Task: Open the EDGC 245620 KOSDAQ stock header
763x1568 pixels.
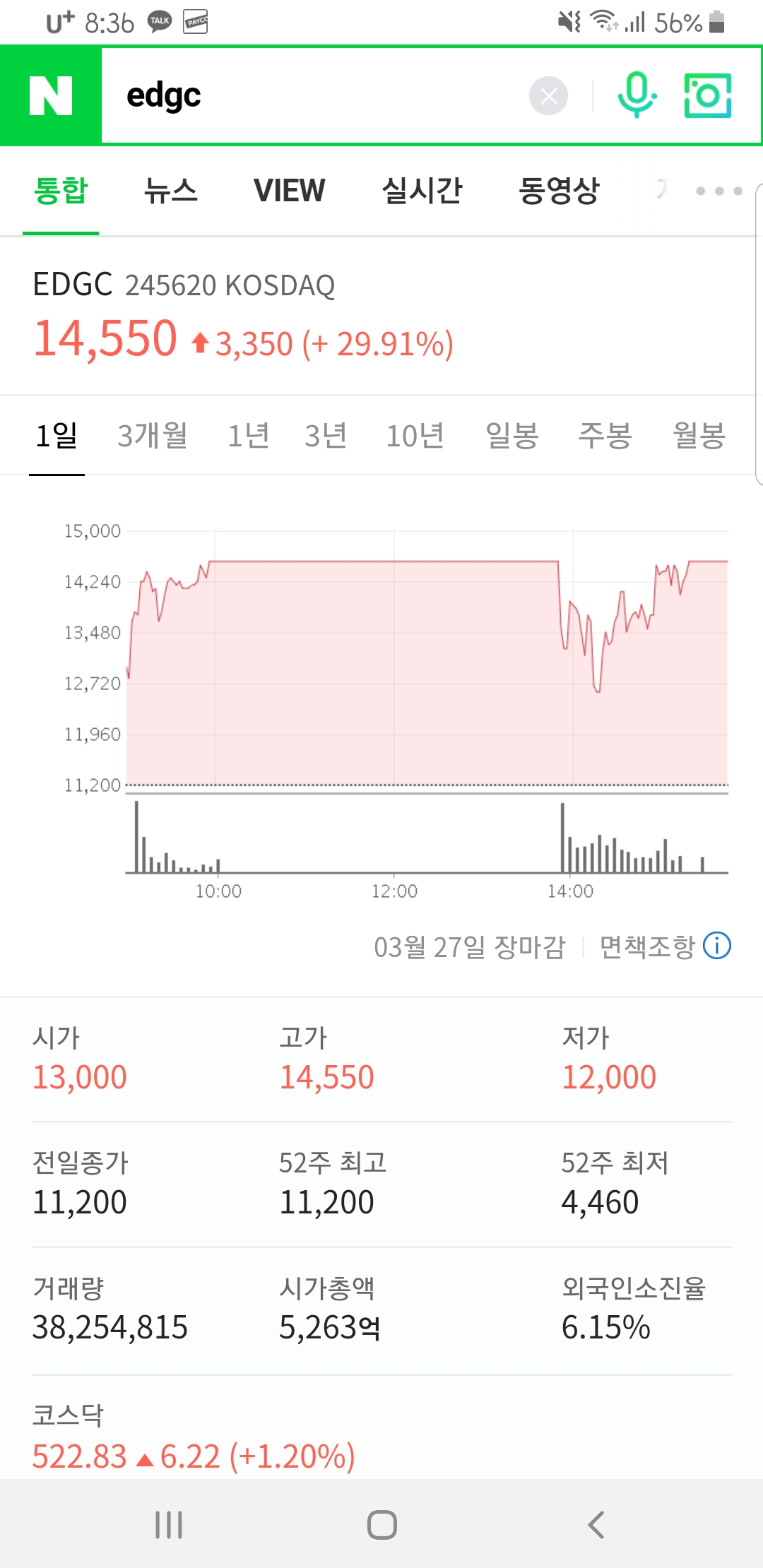Action: [184, 285]
